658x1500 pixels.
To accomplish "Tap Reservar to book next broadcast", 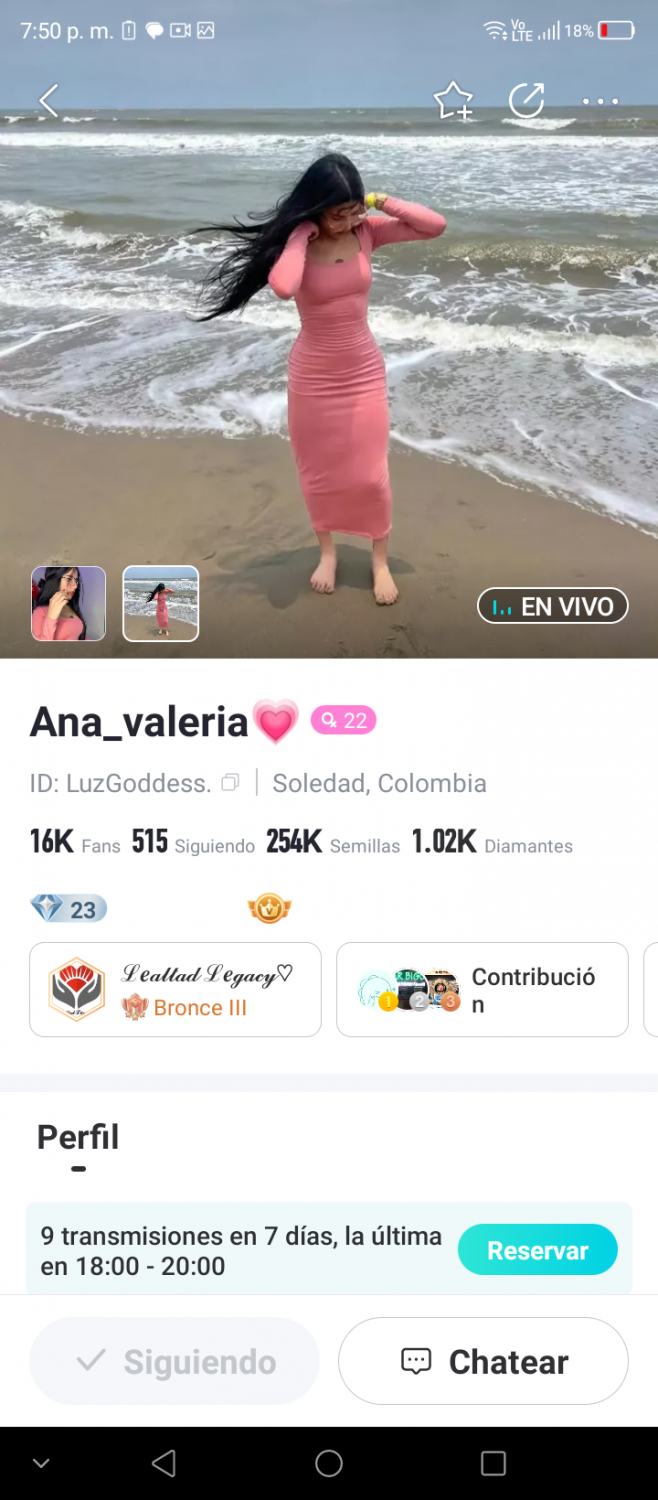I will (x=537, y=1250).
